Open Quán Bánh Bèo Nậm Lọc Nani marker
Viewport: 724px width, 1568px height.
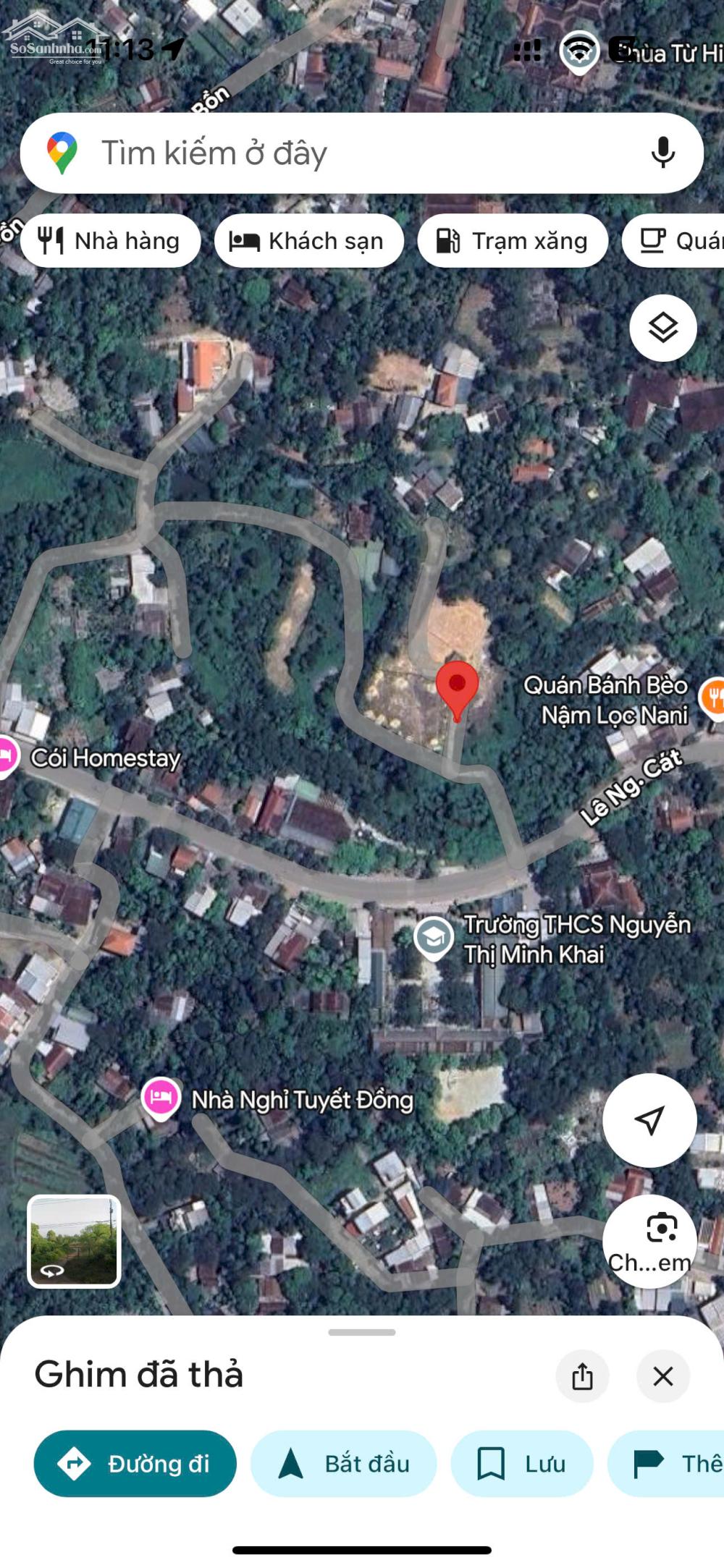(x=712, y=698)
